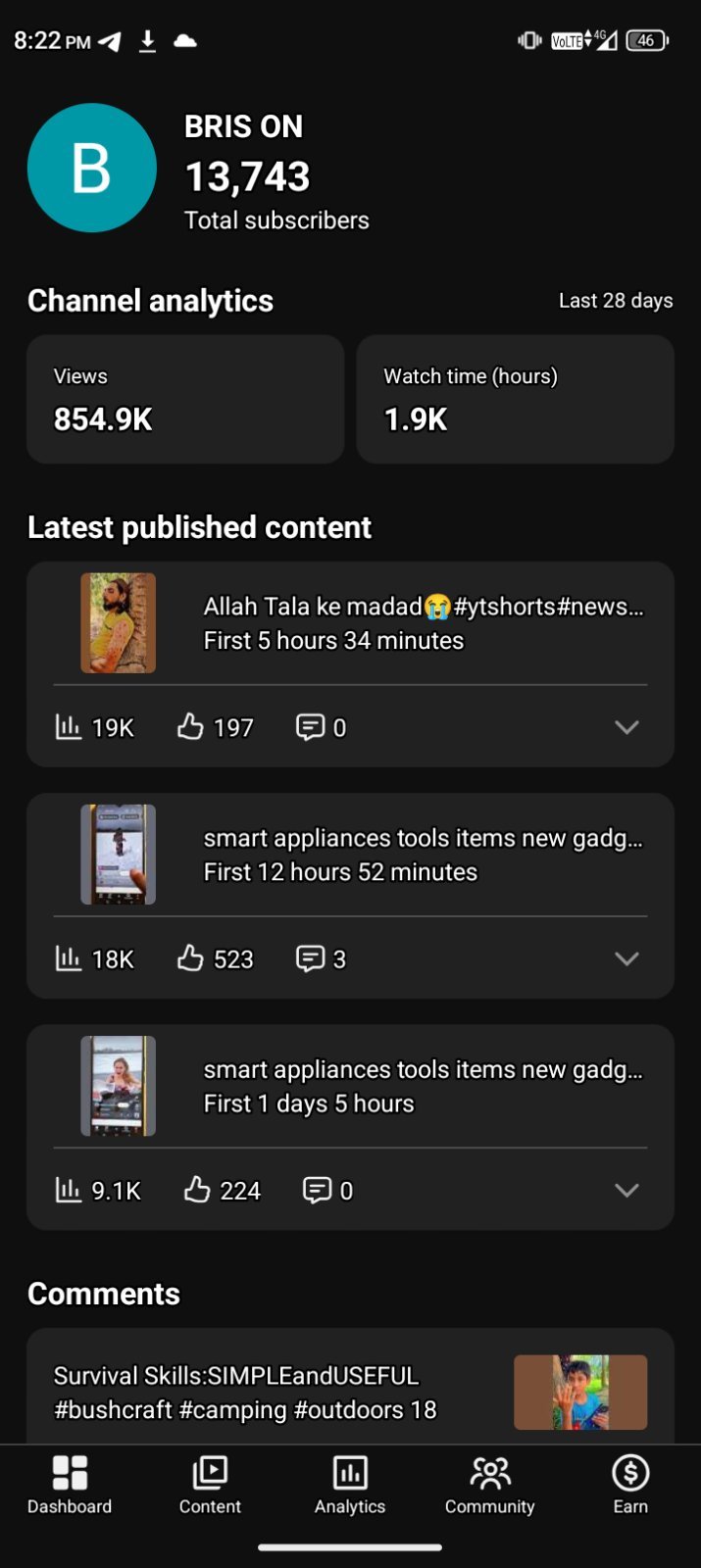Viewport: 701px width, 1568px height.
Task: Open the Watch time (hours) card
Action: click(x=515, y=399)
